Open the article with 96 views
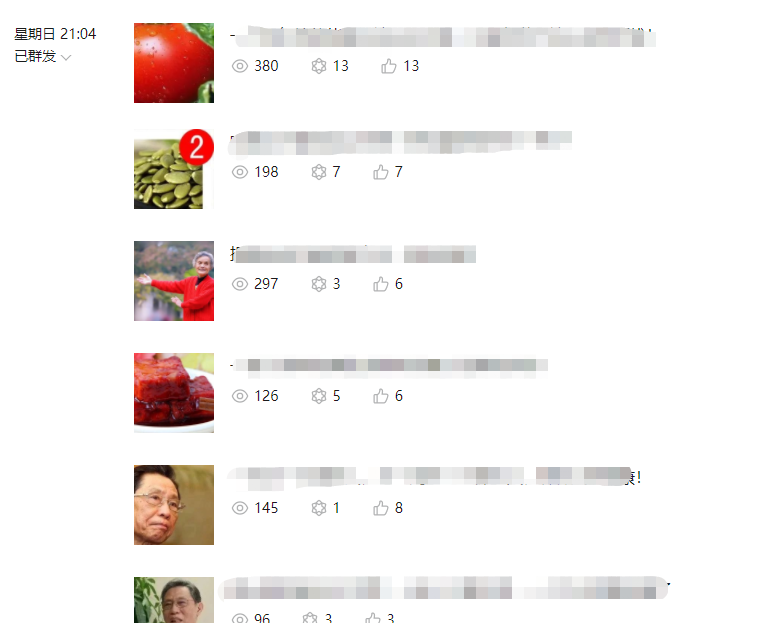The height and width of the screenshot is (623, 778). tap(173, 600)
